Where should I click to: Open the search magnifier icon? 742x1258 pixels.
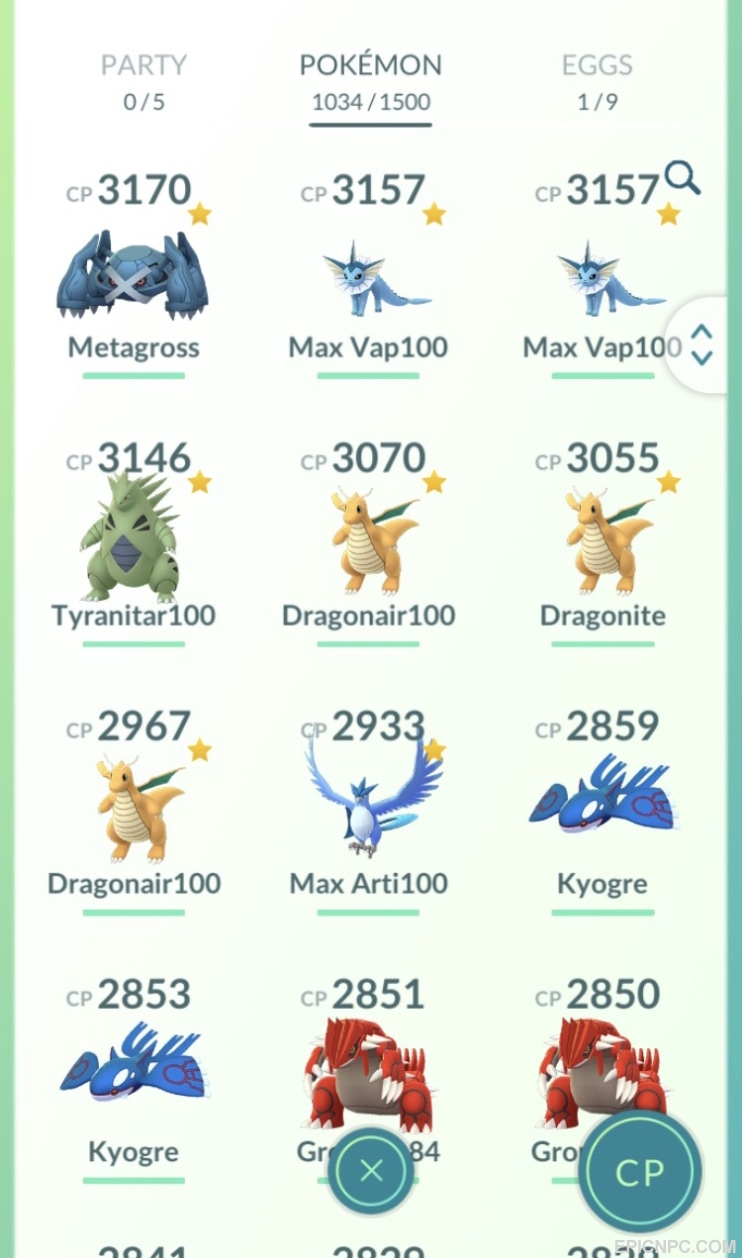point(683,178)
